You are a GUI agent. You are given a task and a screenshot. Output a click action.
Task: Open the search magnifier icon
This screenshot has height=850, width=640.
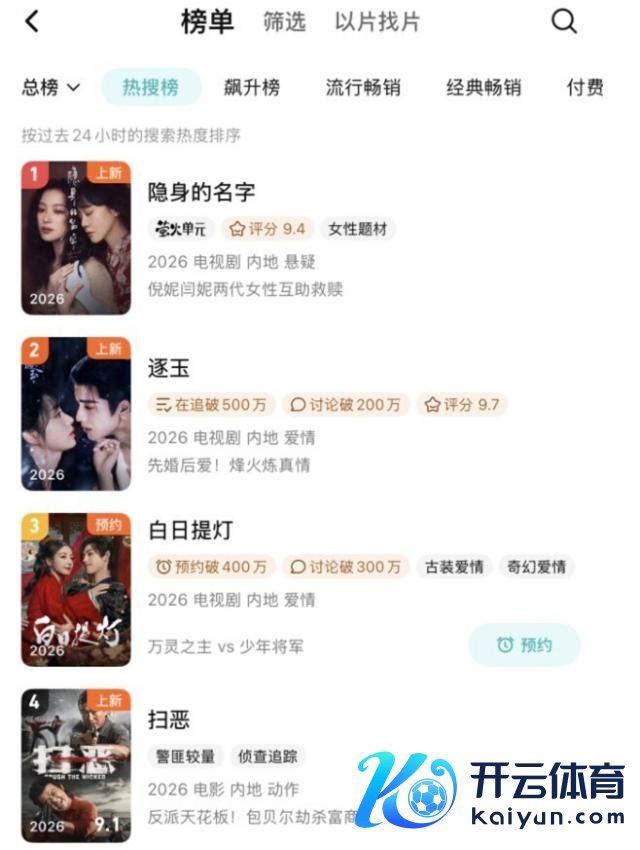click(x=564, y=22)
